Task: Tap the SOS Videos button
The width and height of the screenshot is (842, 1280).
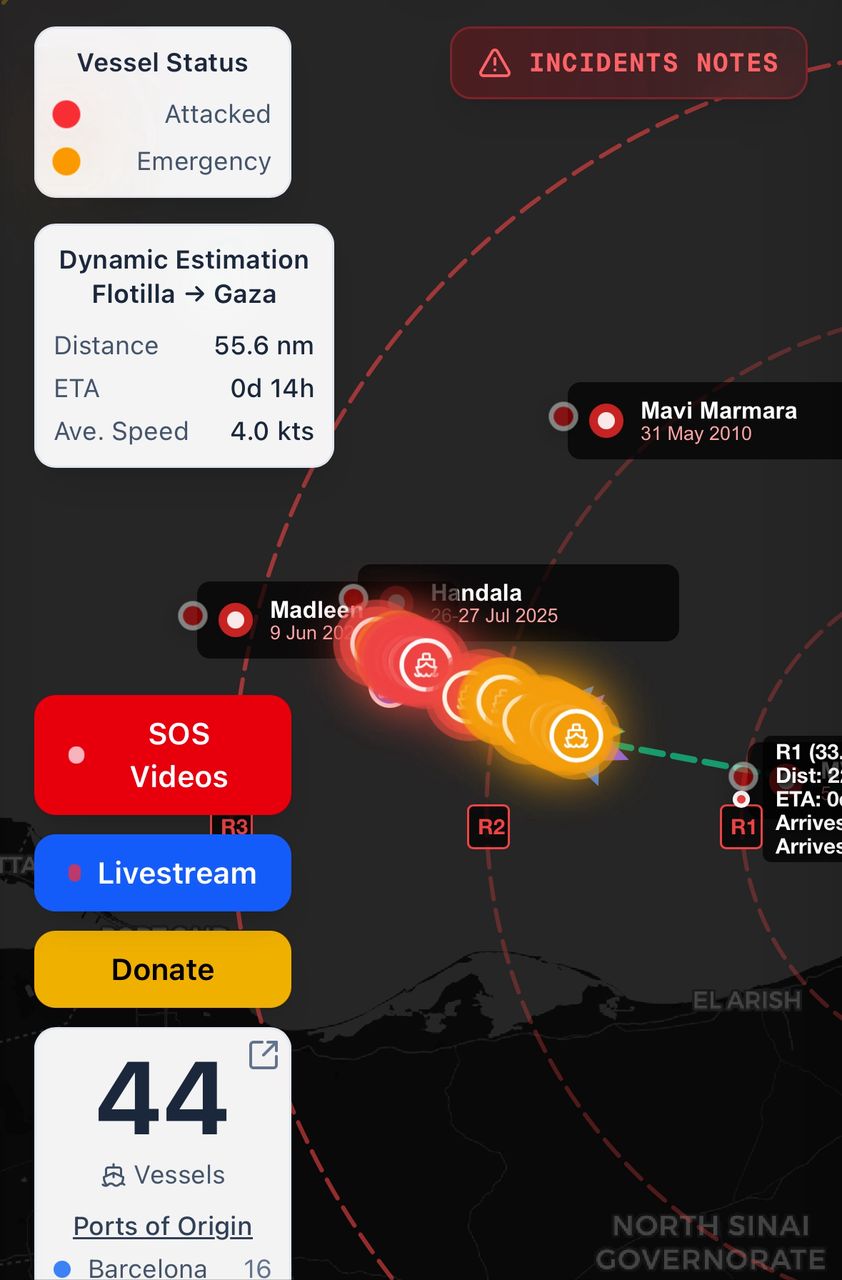Action: pos(163,755)
